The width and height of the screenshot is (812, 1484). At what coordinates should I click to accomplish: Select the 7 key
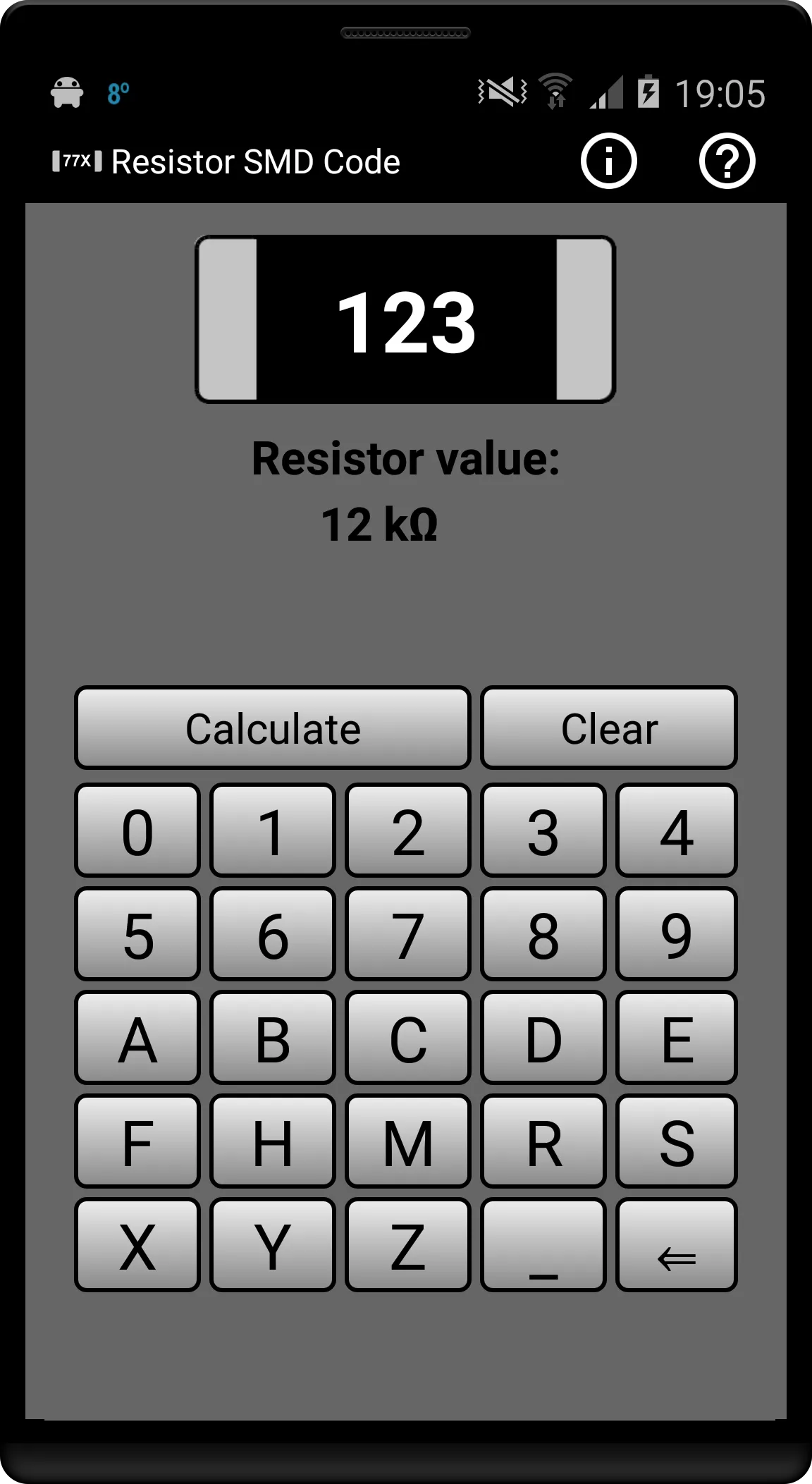coord(407,934)
